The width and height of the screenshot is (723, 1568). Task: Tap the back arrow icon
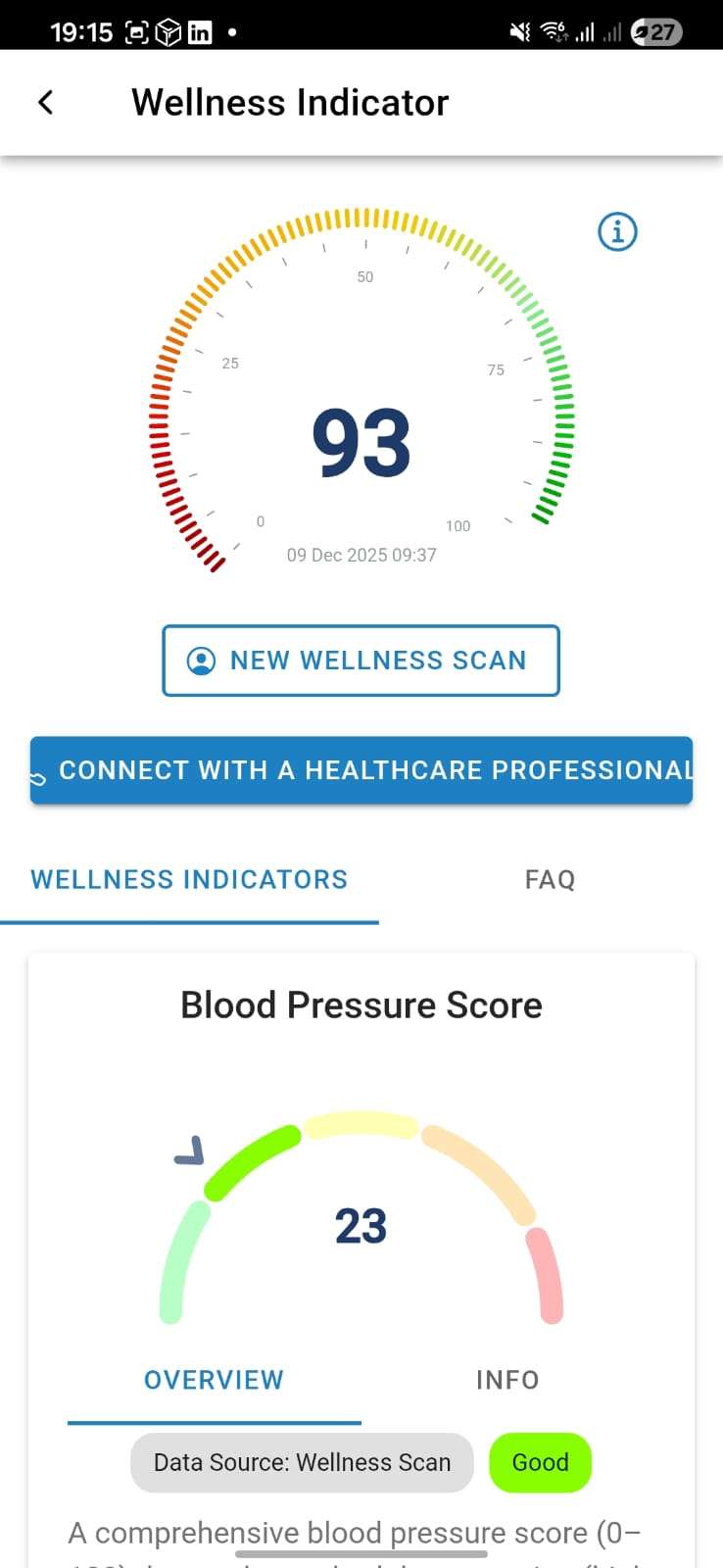pos(44,102)
